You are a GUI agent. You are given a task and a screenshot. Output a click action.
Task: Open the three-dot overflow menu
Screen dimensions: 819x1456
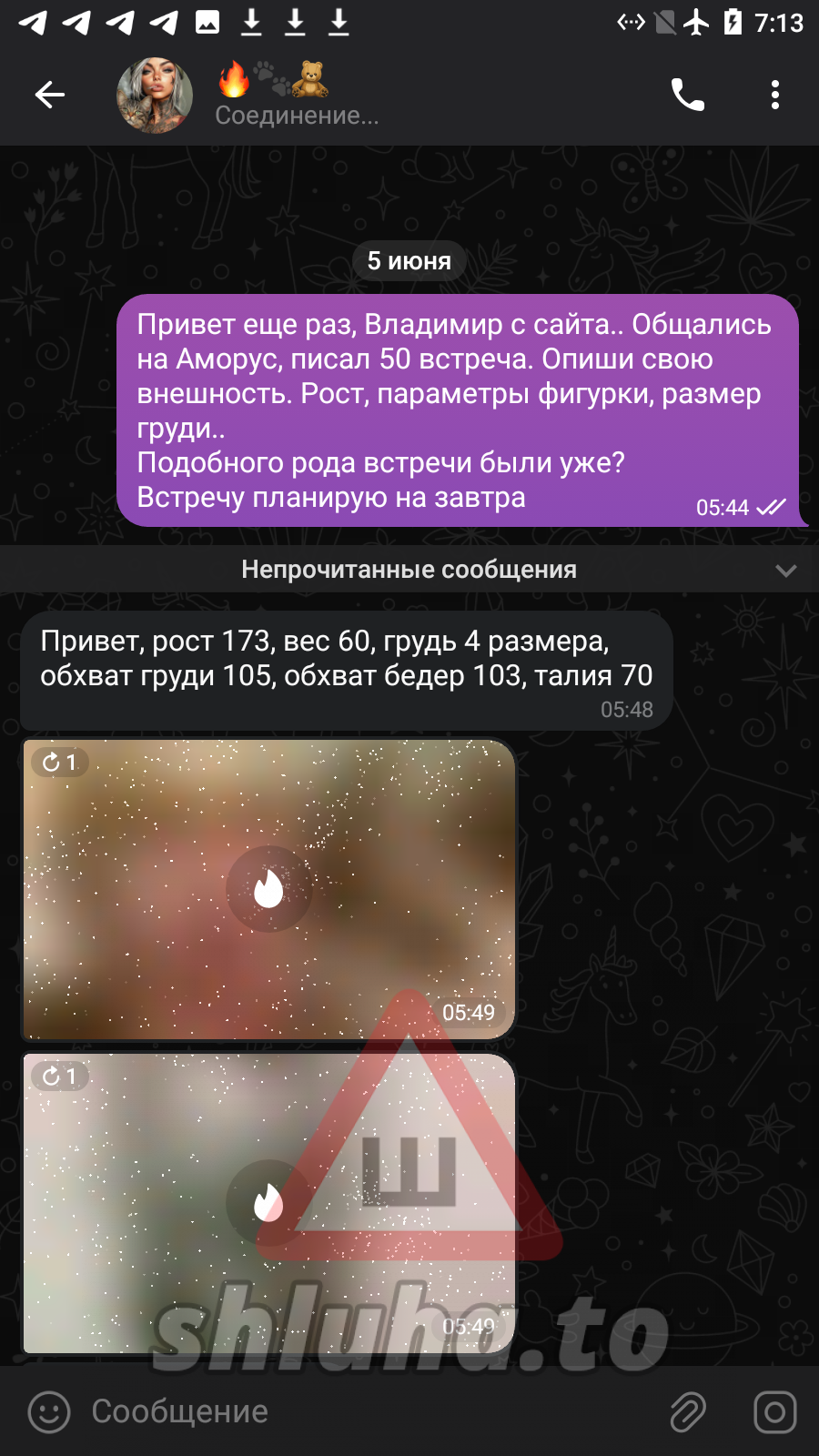[774, 95]
